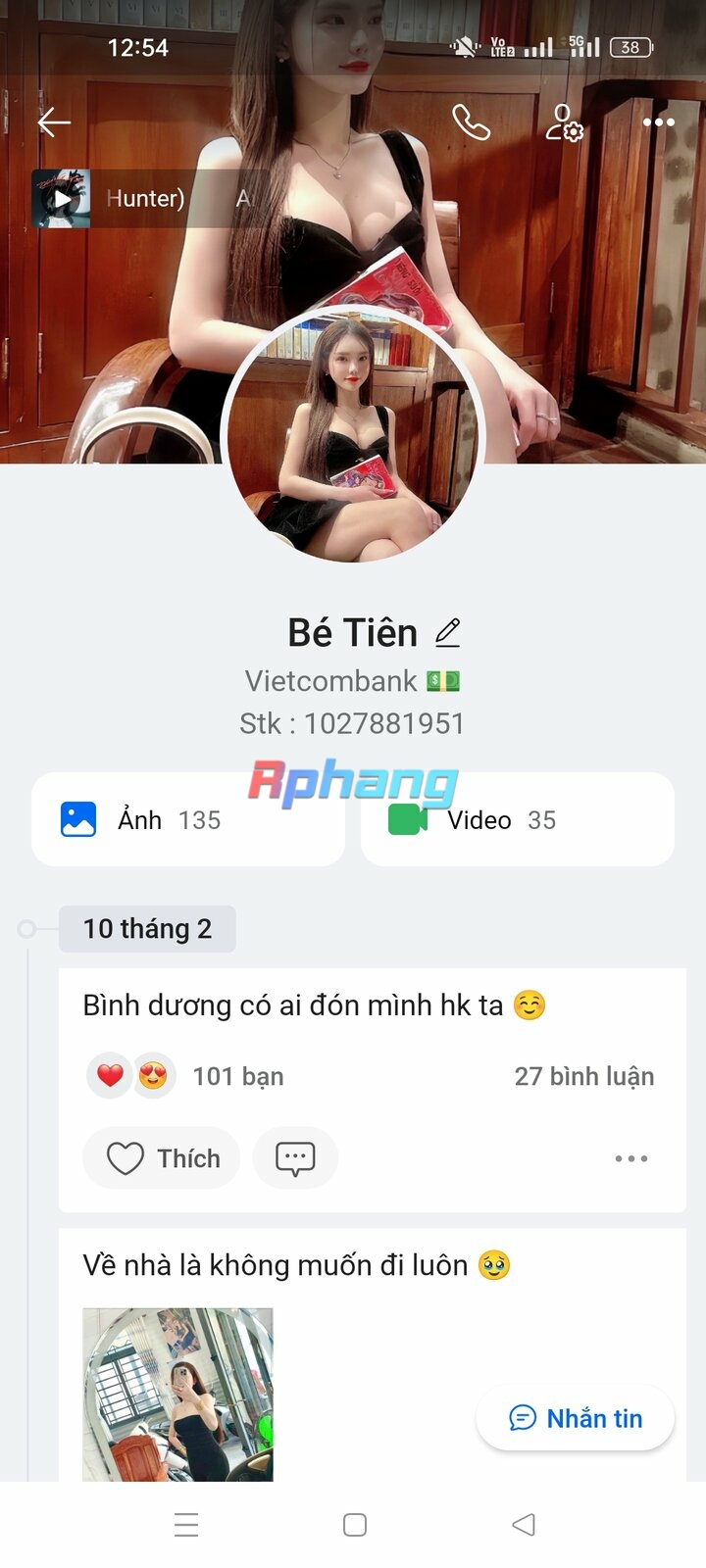Open the Ảnh album with 135 photos
This screenshot has height=1568, width=706.
[x=188, y=819]
